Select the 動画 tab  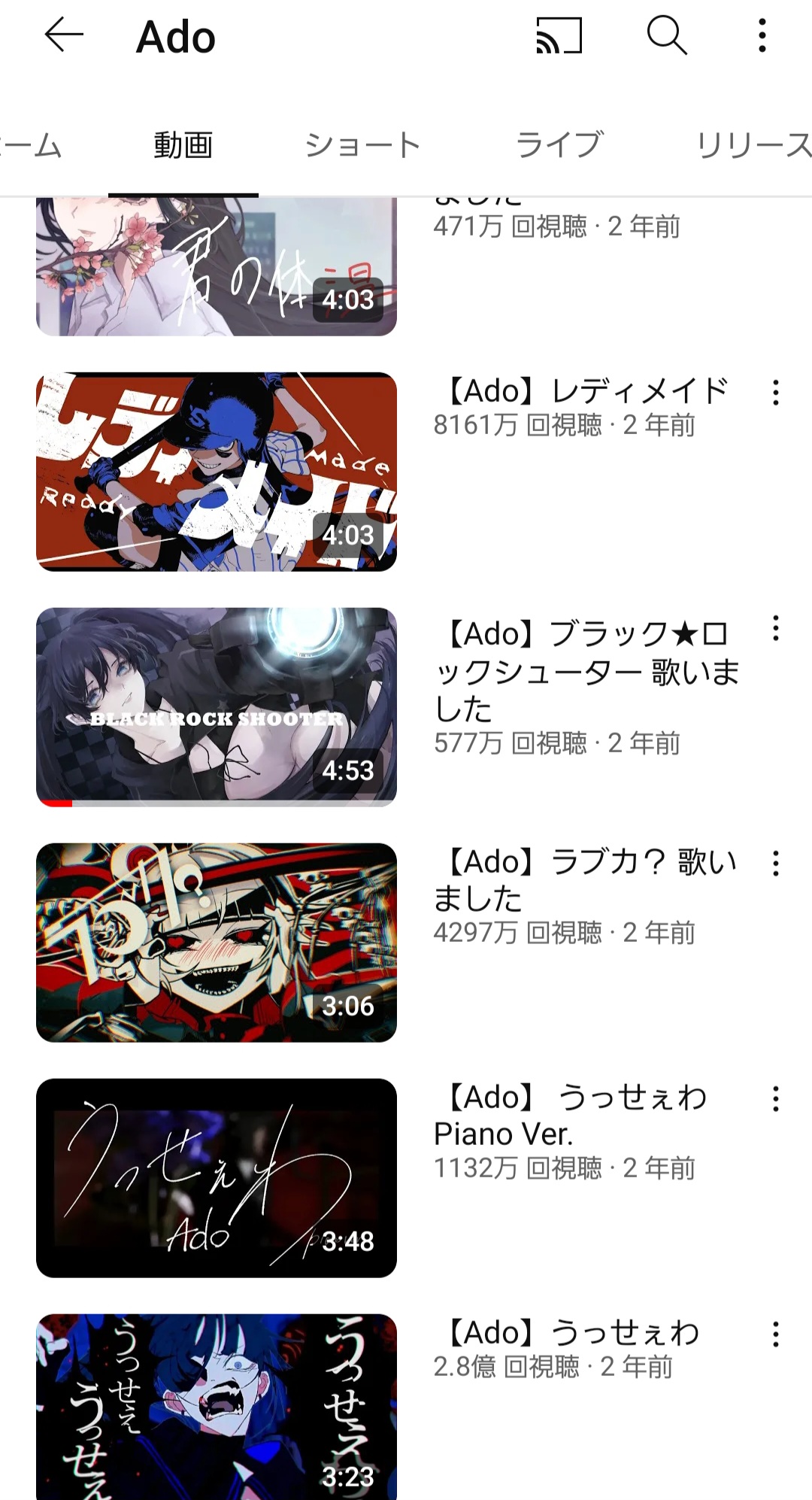coord(183,144)
